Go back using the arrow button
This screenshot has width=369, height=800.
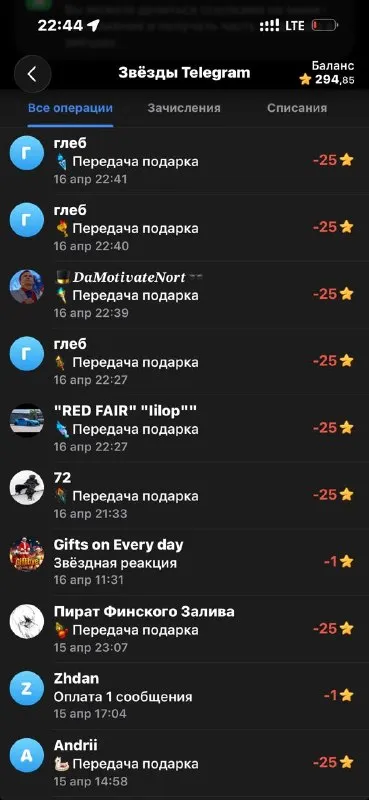click(x=32, y=74)
